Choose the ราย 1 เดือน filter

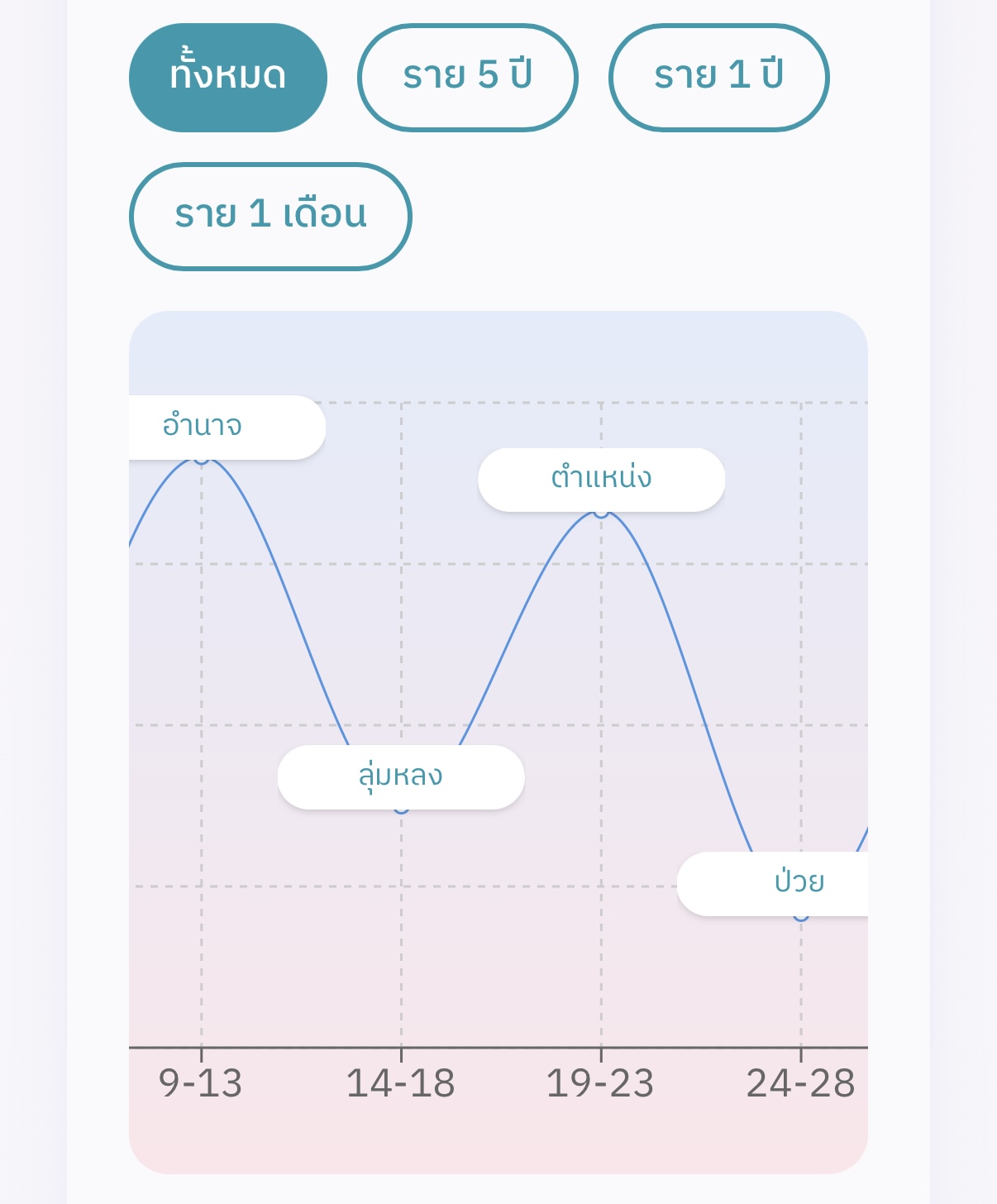(x=270, y=216)
